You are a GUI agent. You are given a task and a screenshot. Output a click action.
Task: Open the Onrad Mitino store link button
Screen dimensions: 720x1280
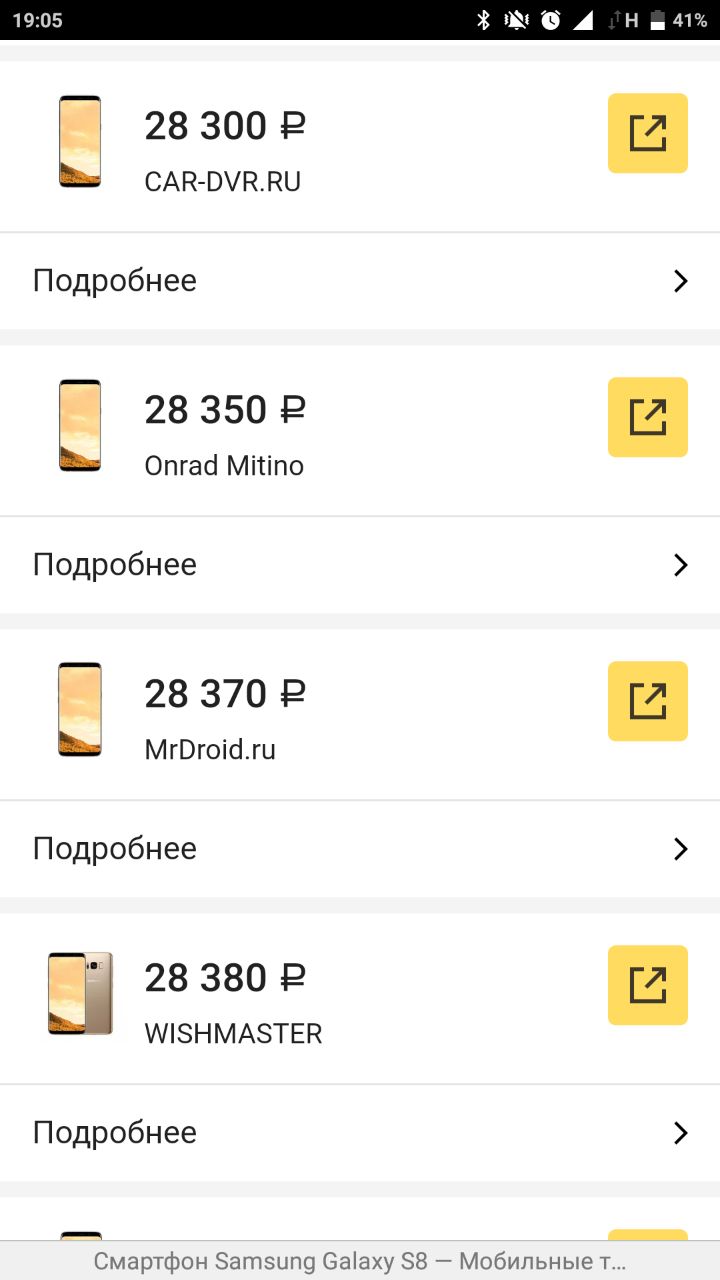(648, 417)
